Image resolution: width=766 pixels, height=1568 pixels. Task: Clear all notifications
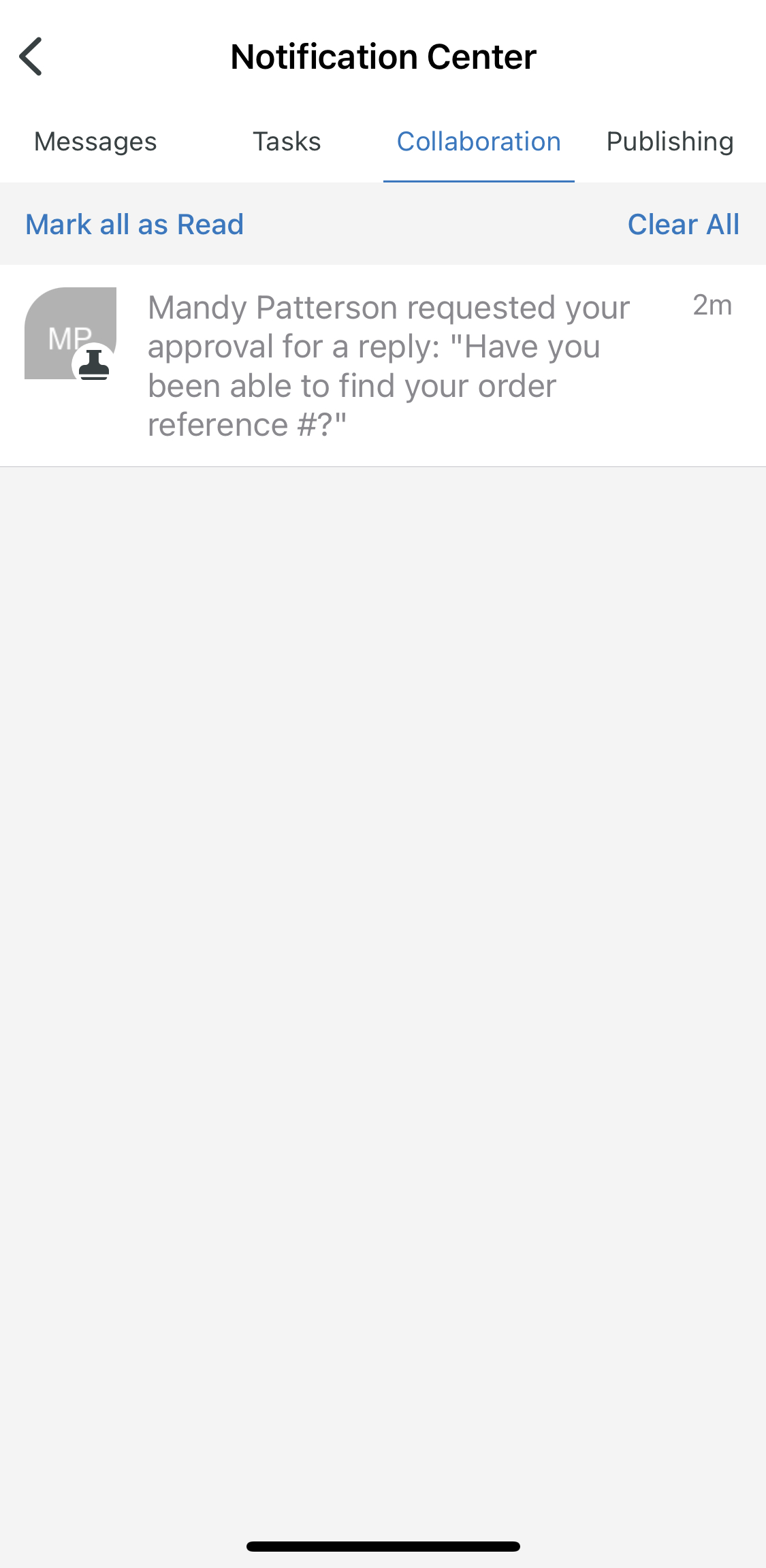click(683, 225)
